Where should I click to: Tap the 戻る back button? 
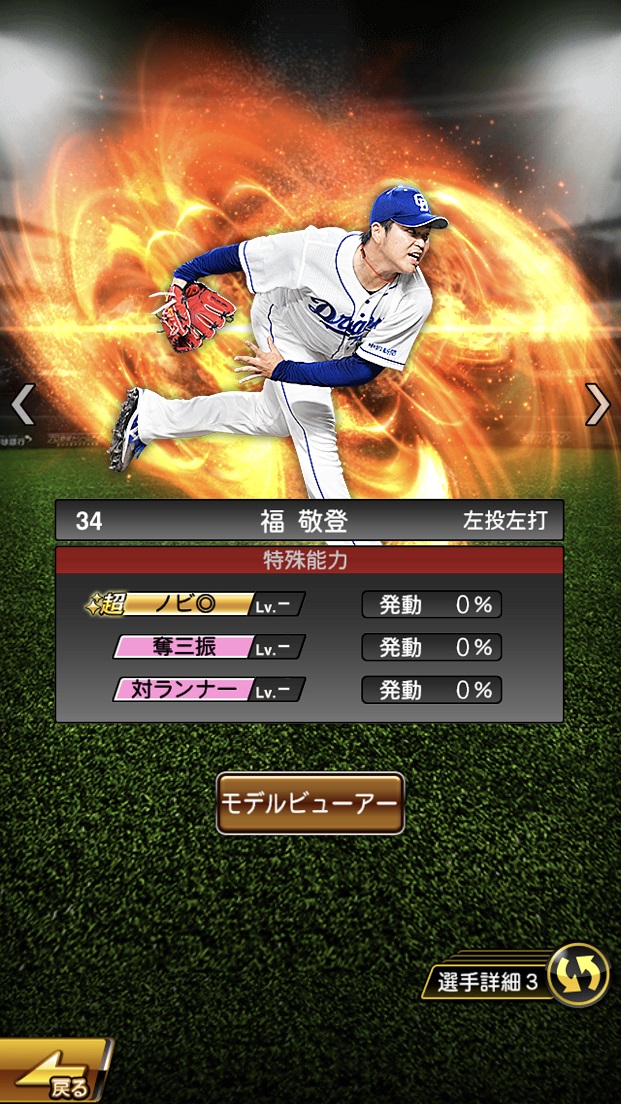[x=53, y=1074]
